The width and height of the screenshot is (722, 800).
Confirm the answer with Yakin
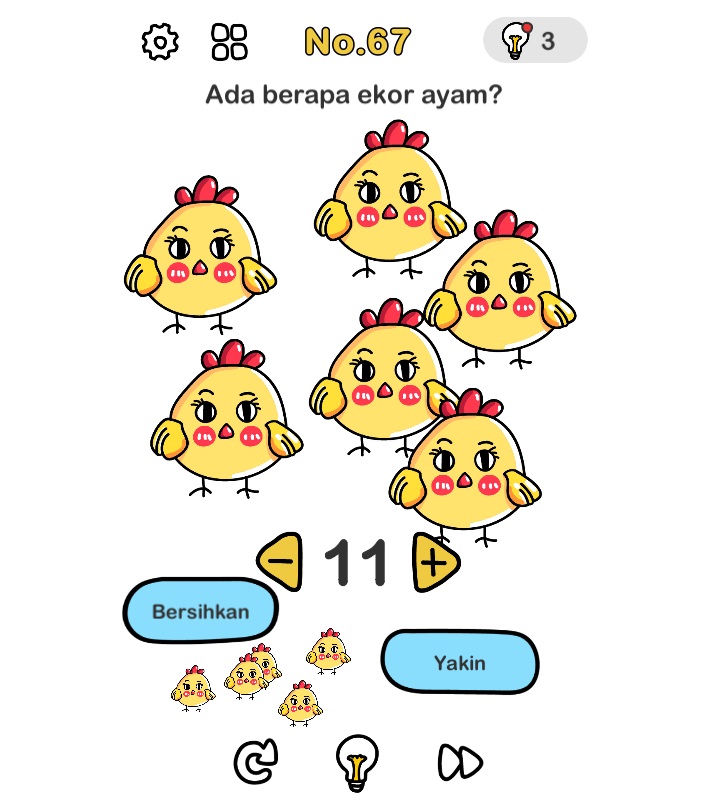(x=460, y=662)
